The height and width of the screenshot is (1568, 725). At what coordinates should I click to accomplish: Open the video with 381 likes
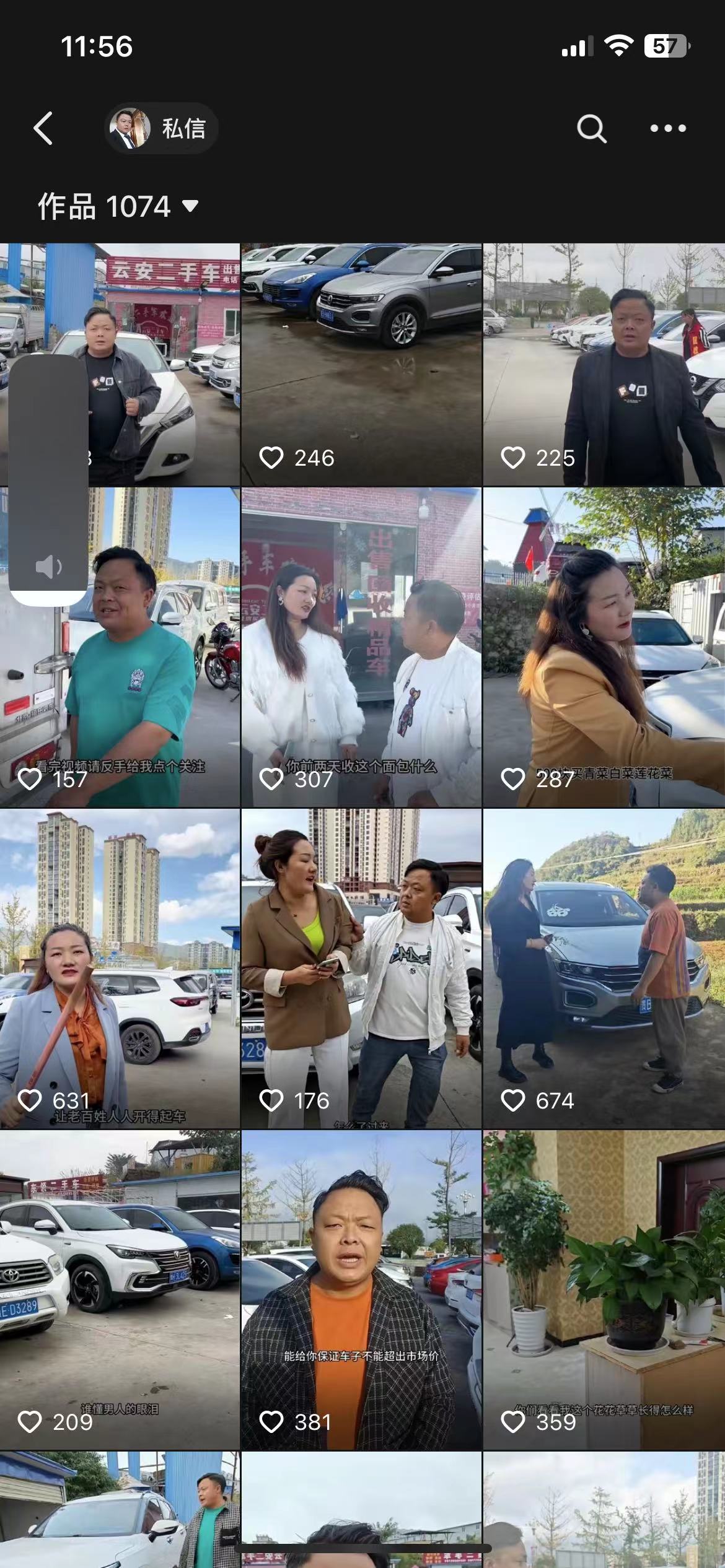(361, 1289)
